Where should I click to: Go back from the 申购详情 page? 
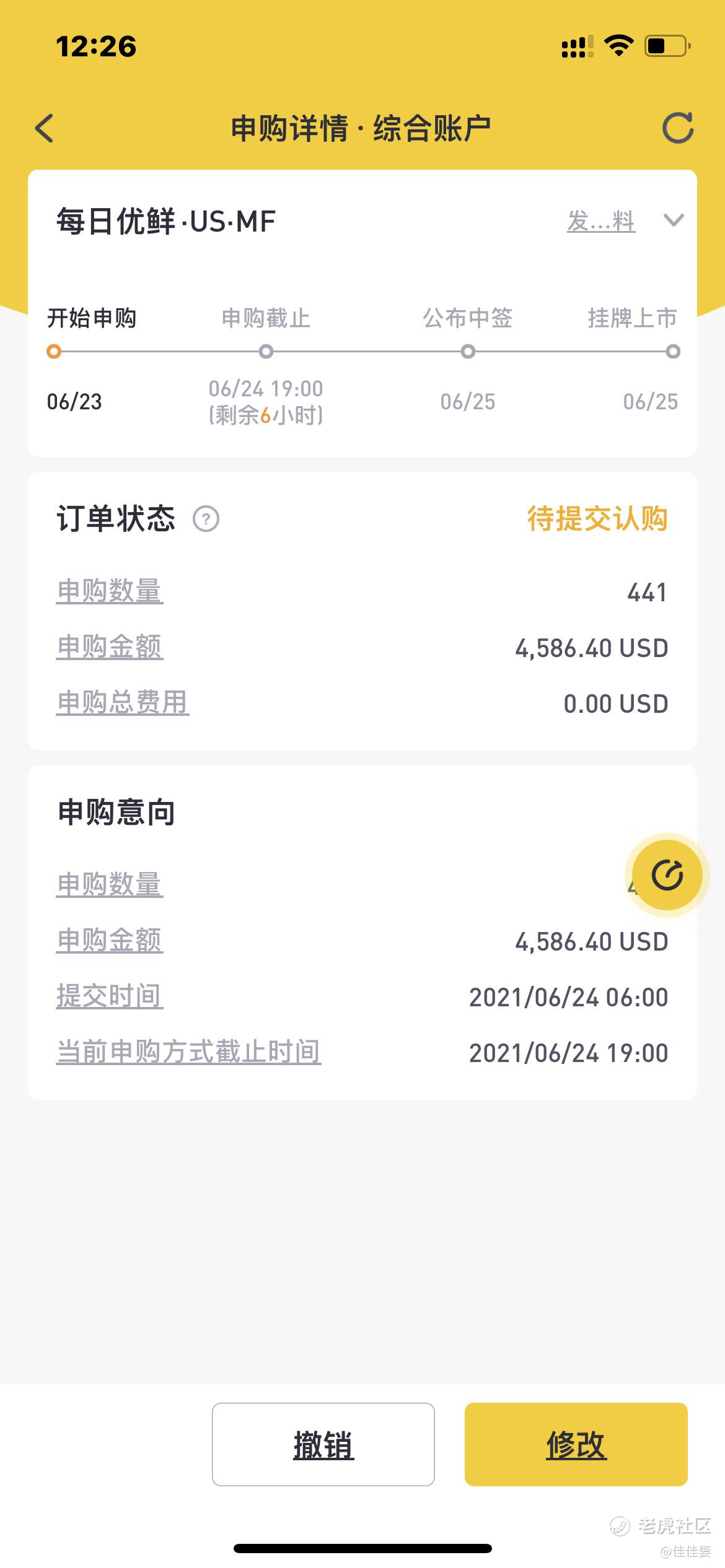point(45,128)
